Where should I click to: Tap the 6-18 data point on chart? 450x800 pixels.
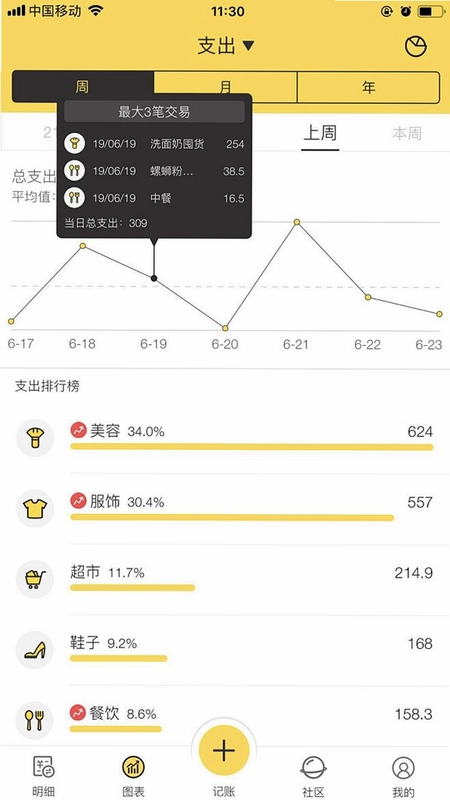pyautogui.click(x=83, y=246)
